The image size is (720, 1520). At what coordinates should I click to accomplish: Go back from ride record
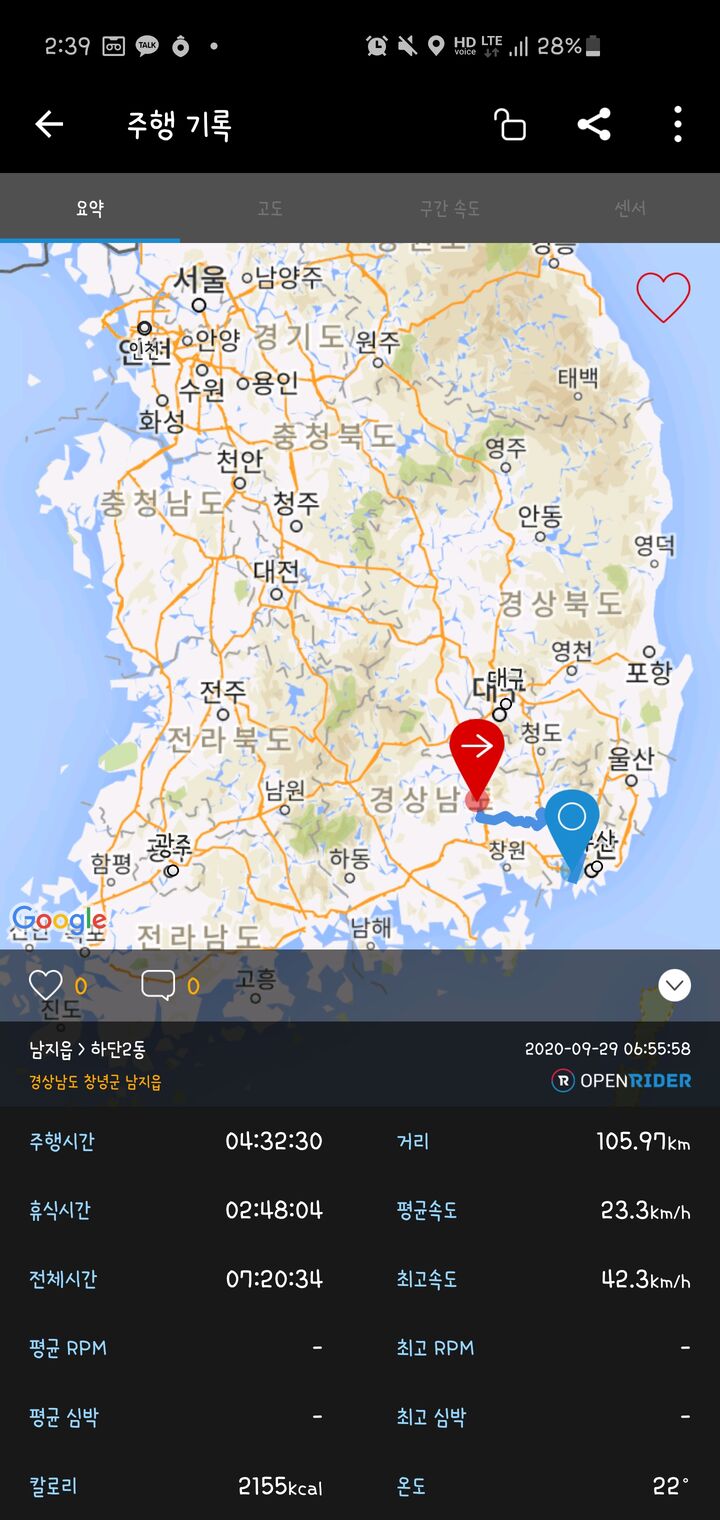pos(49,125)
